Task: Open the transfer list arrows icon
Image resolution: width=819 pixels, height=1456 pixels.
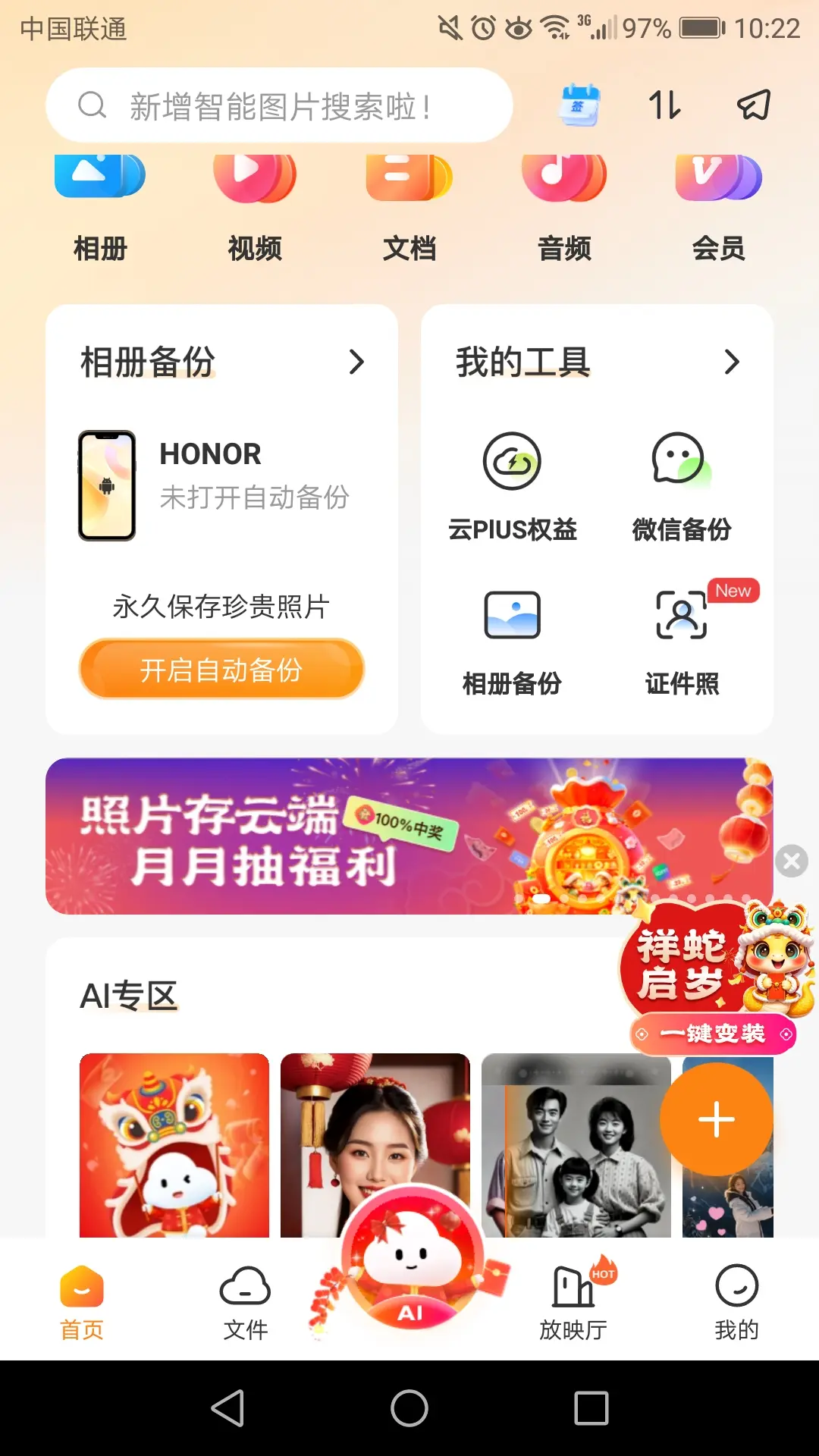Action: 665,105
